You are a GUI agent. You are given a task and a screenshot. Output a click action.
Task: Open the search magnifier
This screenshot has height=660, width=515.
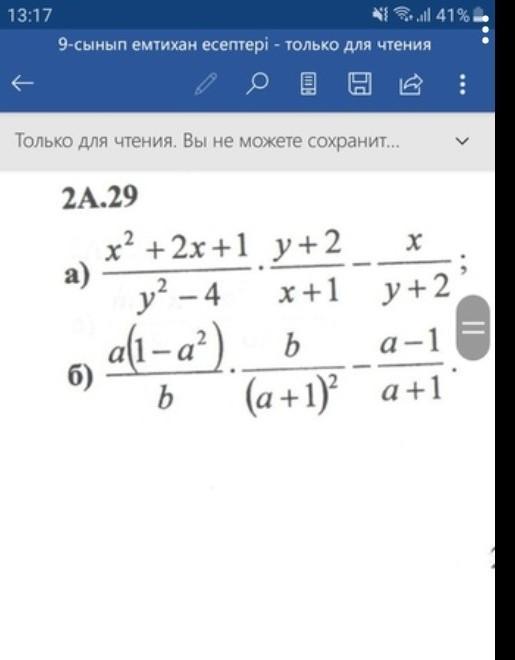257,83
